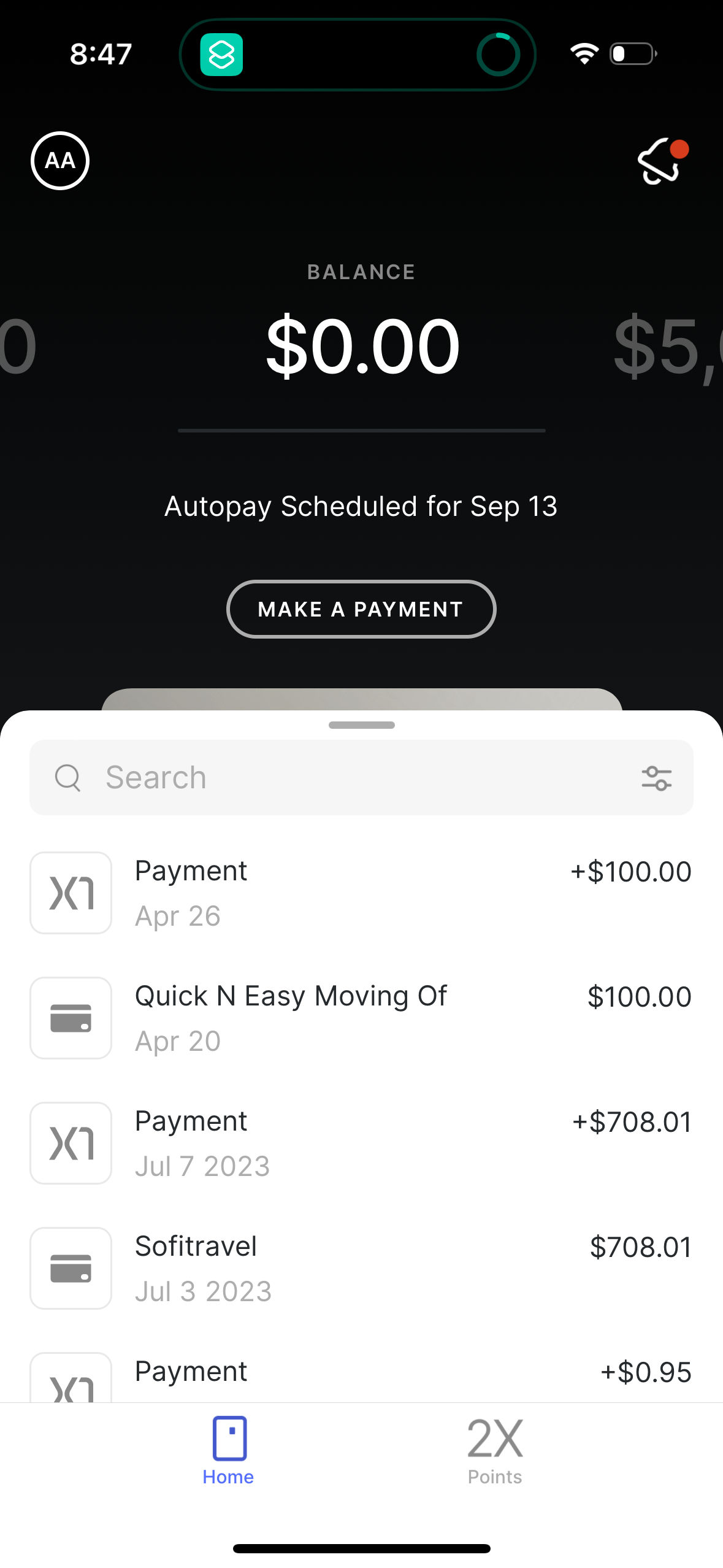Click the card icon next to Quick N Easy Moving
The image size is (723, 1568).
point(71,1018)
